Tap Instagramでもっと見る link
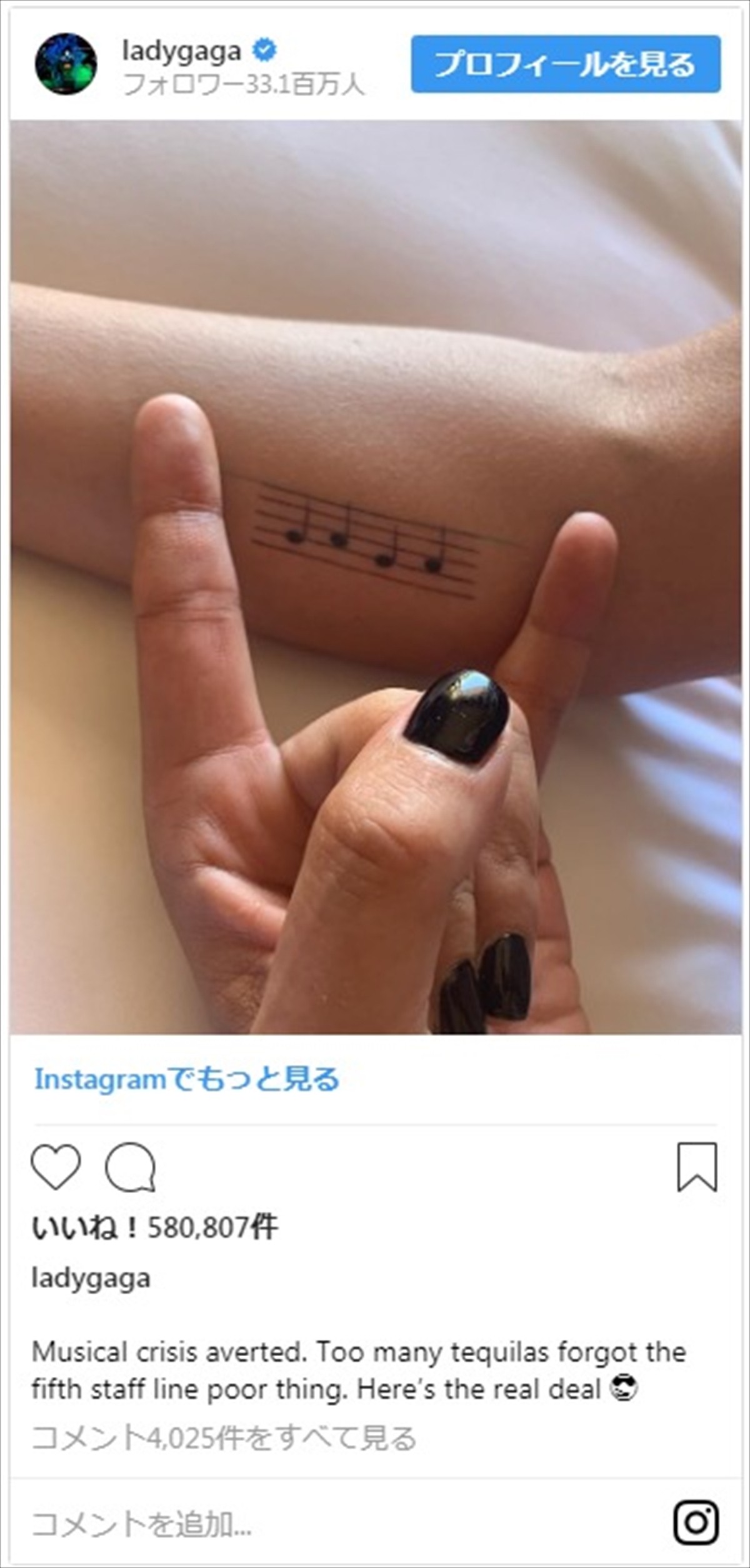Viewport: 750px width, 1568px height. tap(186, 1079)
